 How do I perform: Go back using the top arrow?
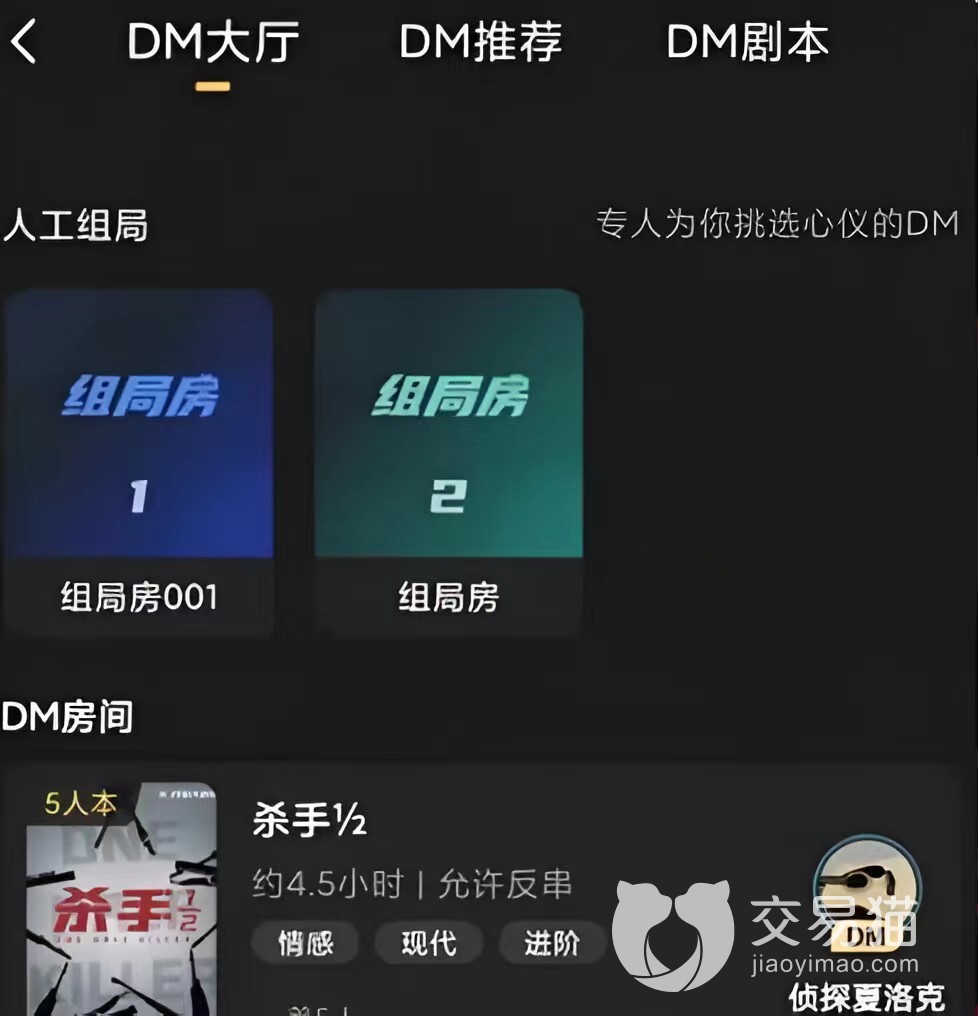pos(24,43)
